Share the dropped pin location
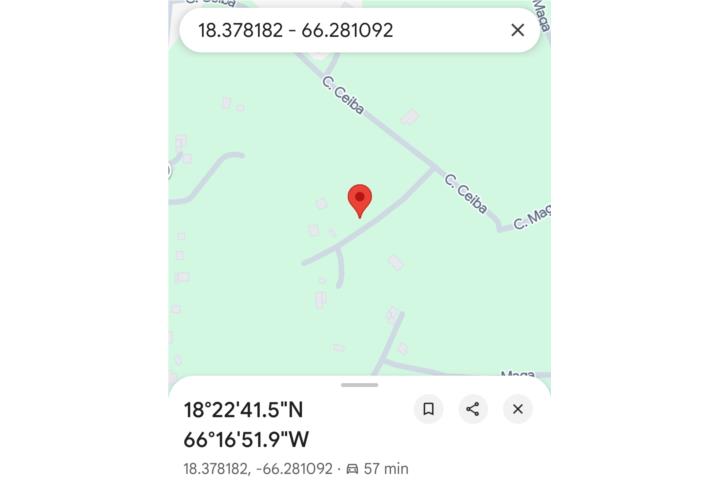 point(473,409)
